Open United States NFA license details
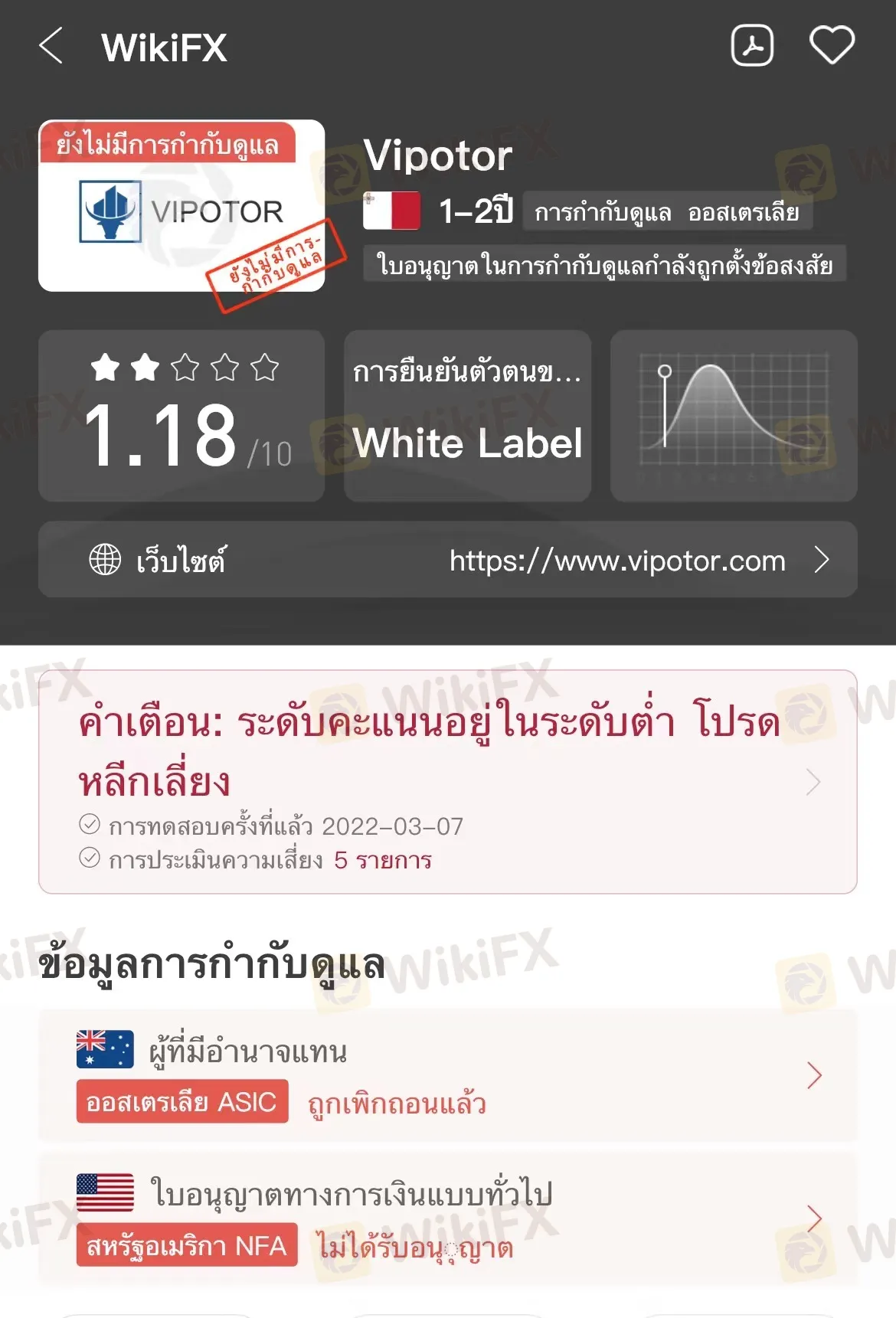 pos(448,1219)
